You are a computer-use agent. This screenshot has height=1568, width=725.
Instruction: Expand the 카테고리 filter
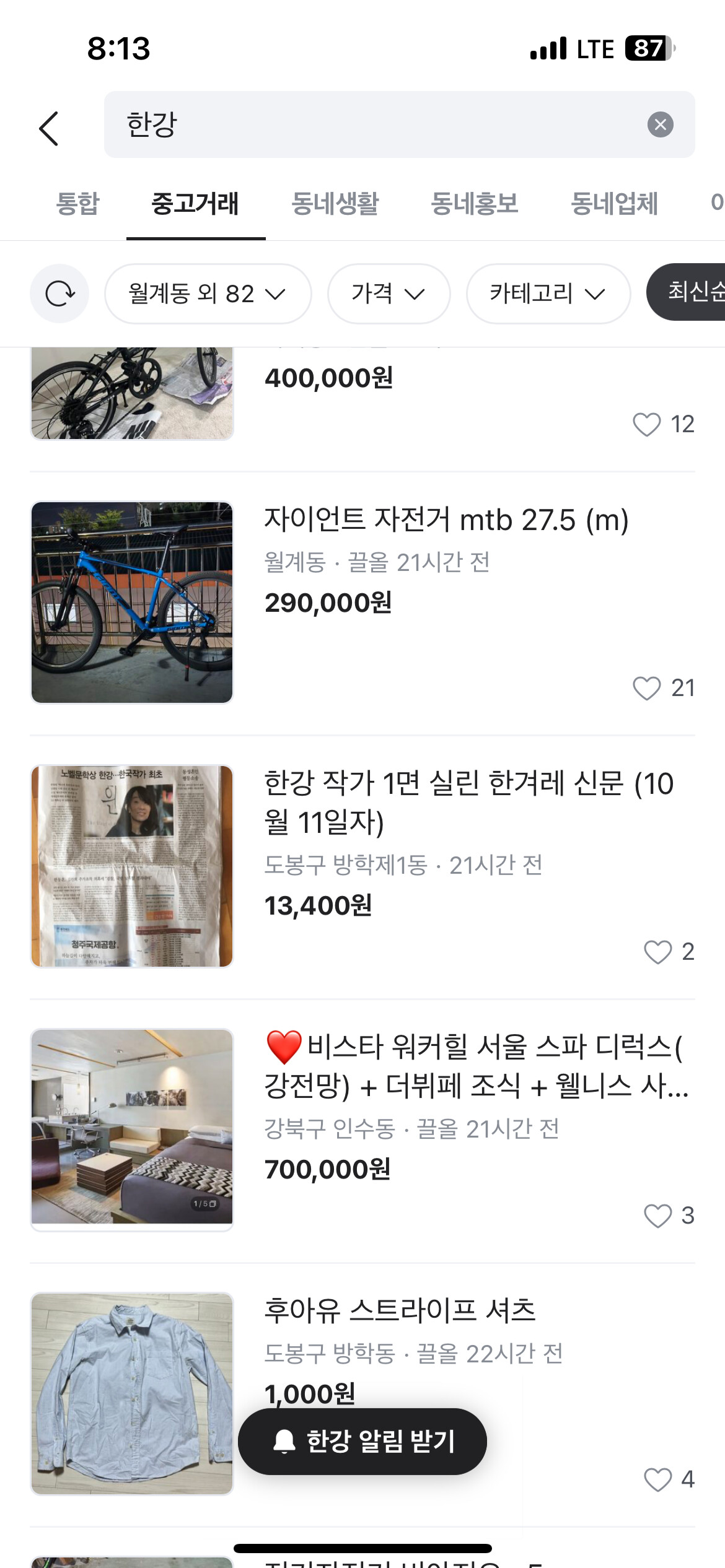pos(548,294)
